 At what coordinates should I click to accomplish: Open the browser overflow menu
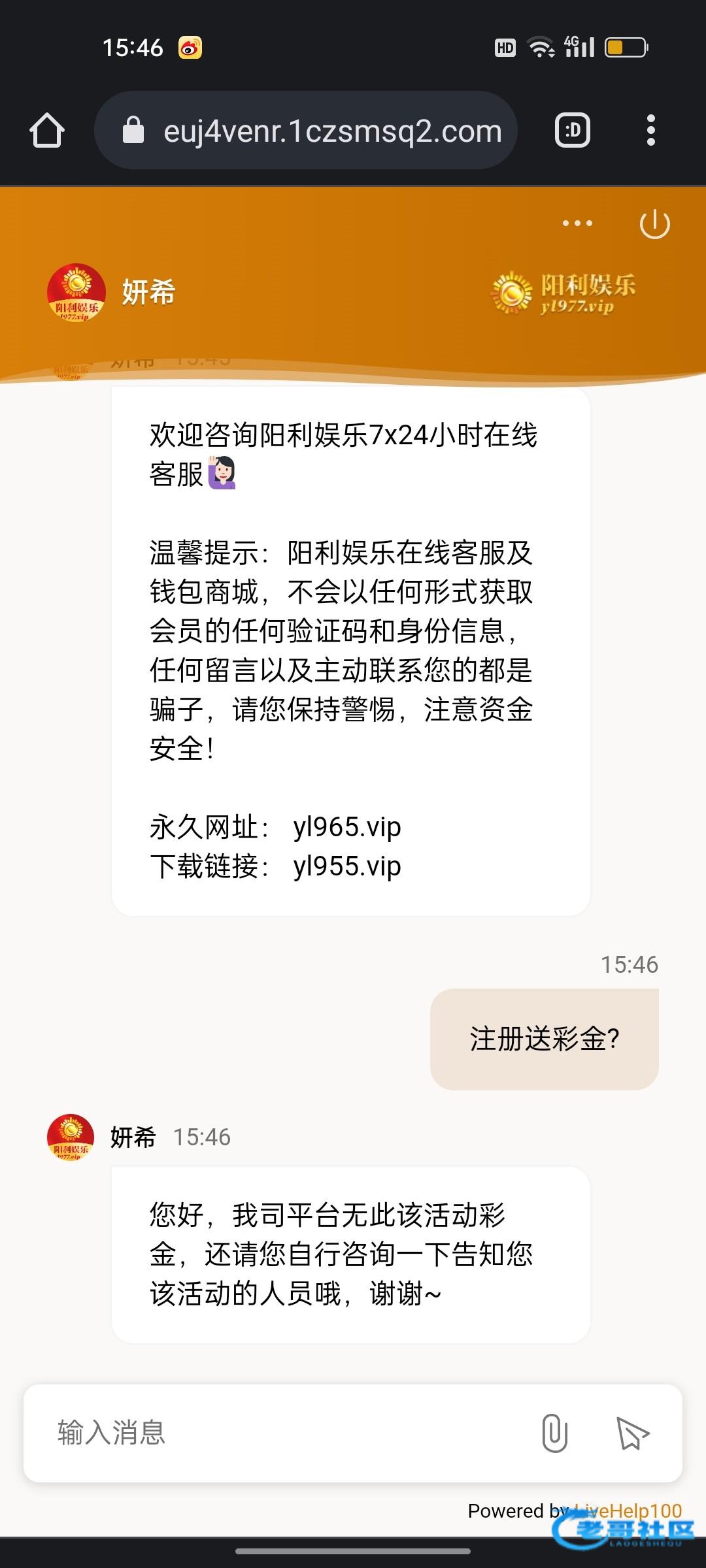click(650, 131)
